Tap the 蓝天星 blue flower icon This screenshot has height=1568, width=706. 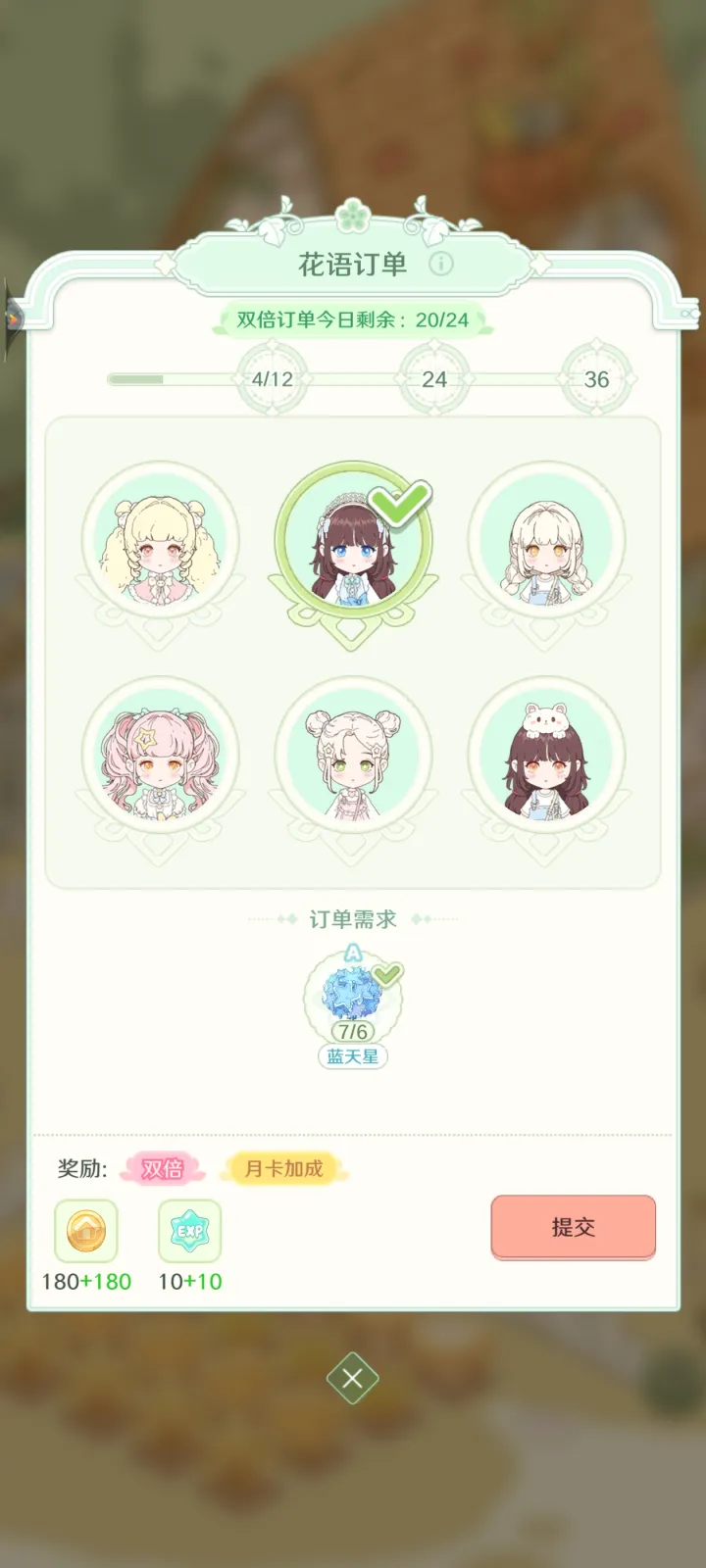click(x=353, y=993)
